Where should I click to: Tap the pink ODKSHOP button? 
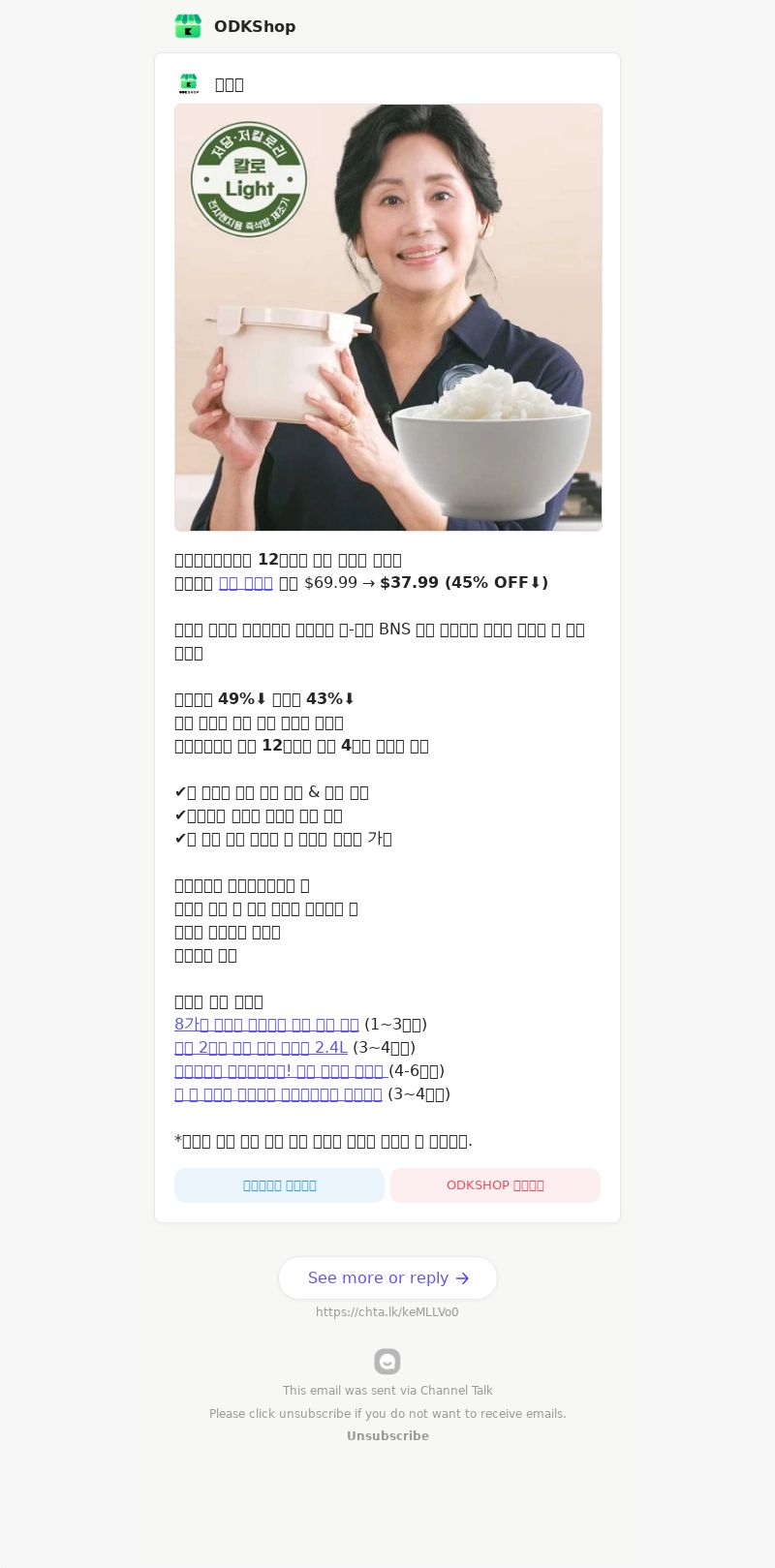tap(495, 1185)
